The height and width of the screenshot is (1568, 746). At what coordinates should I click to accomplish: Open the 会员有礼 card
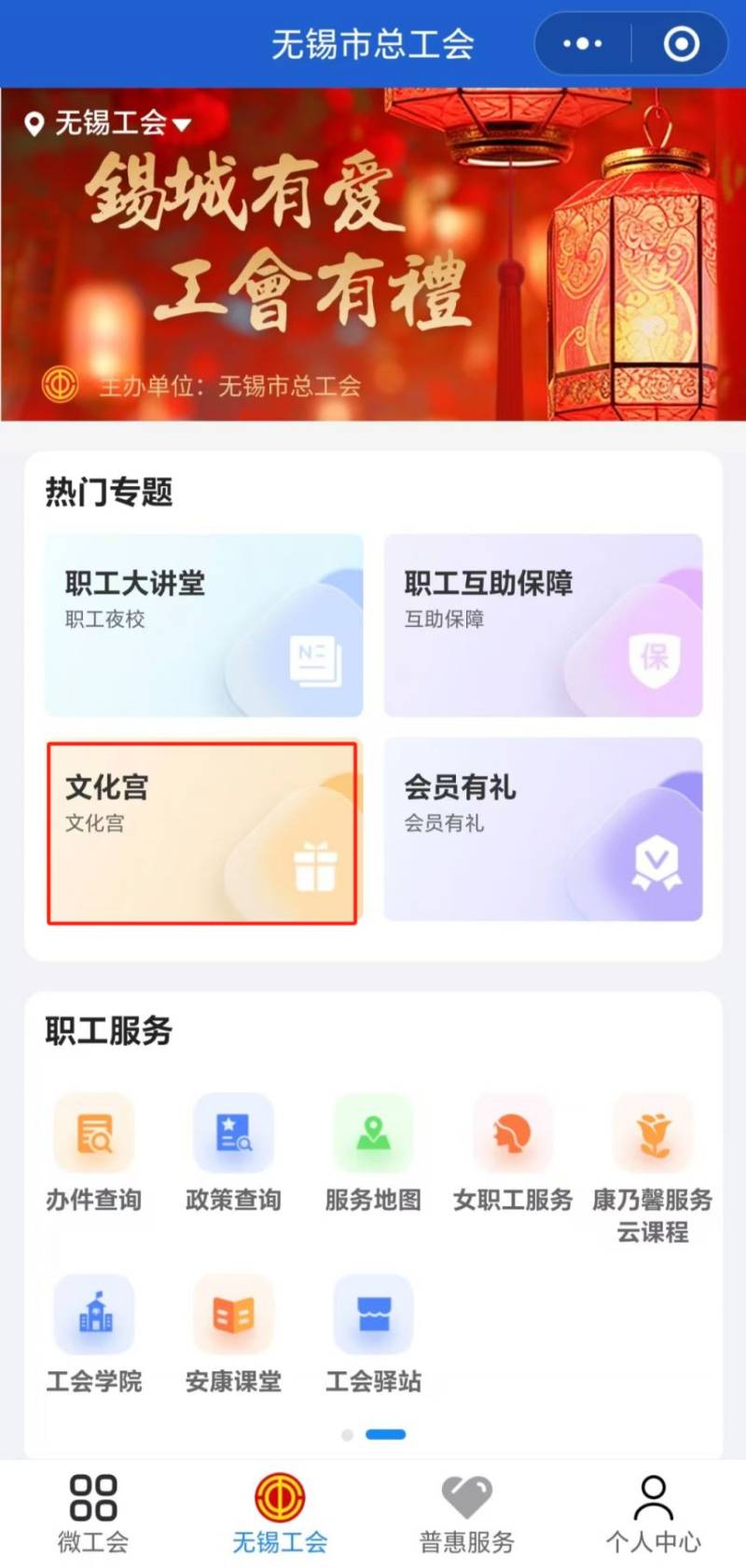[x=543, y=829]
